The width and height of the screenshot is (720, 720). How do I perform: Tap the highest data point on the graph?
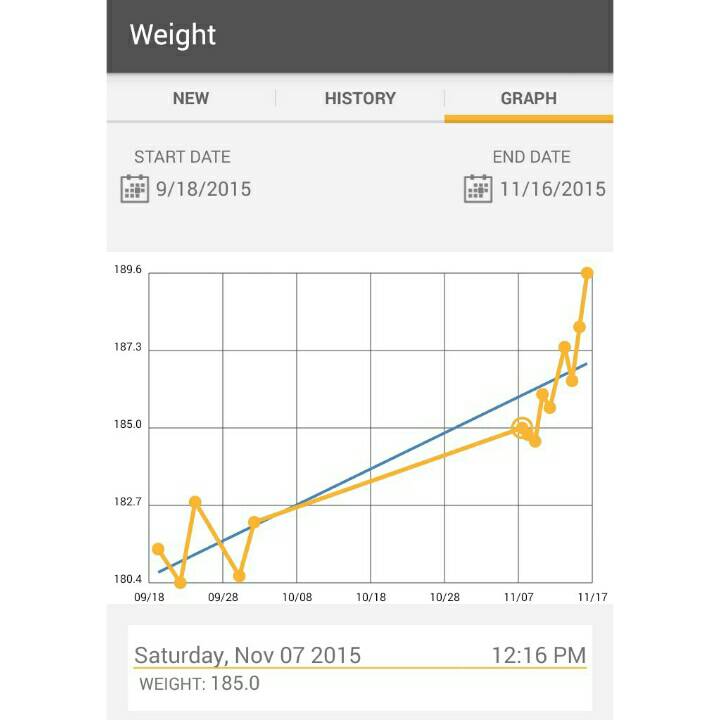pos(587,274)
